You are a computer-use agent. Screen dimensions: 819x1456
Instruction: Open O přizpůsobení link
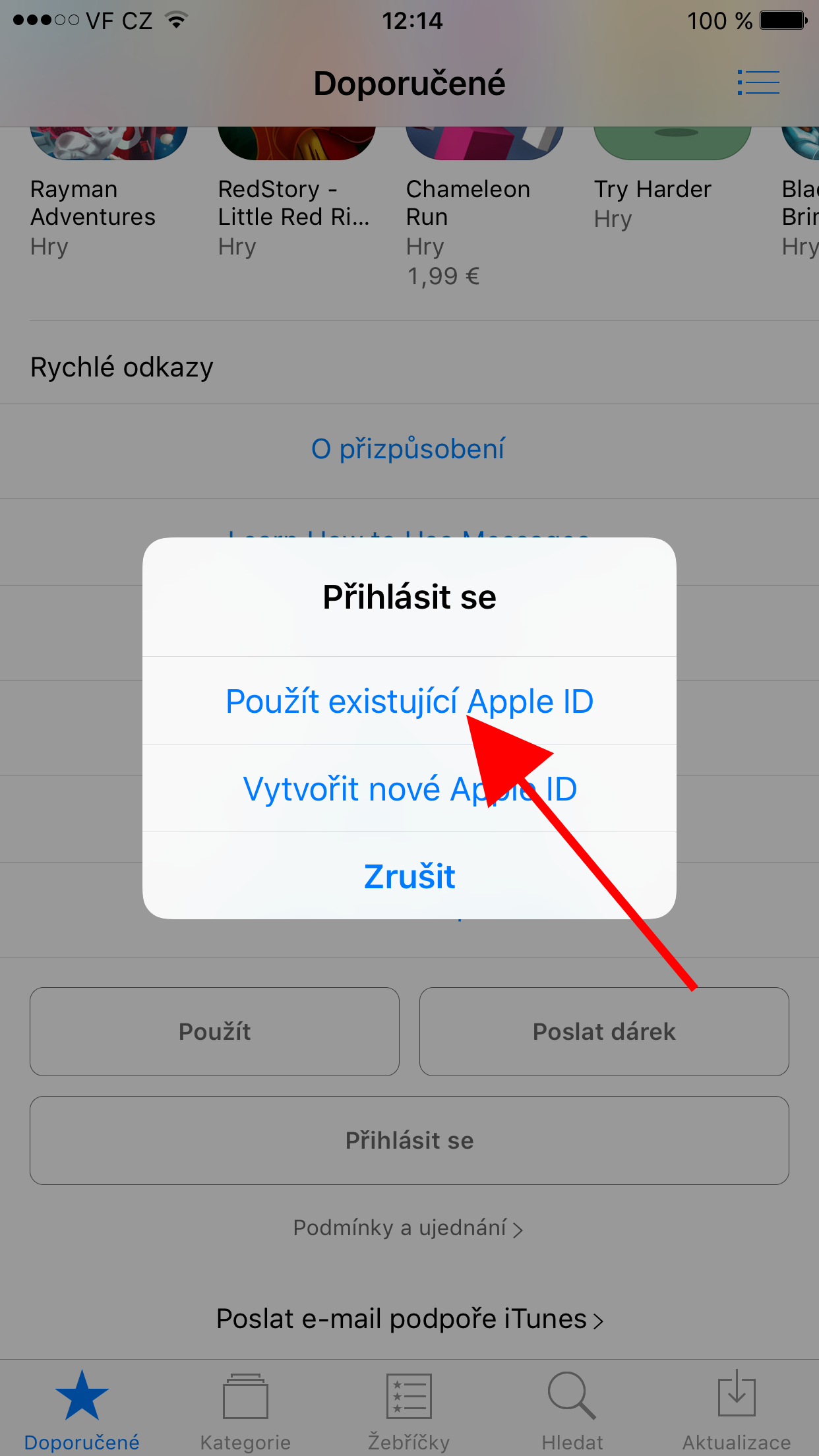point(409,449)
